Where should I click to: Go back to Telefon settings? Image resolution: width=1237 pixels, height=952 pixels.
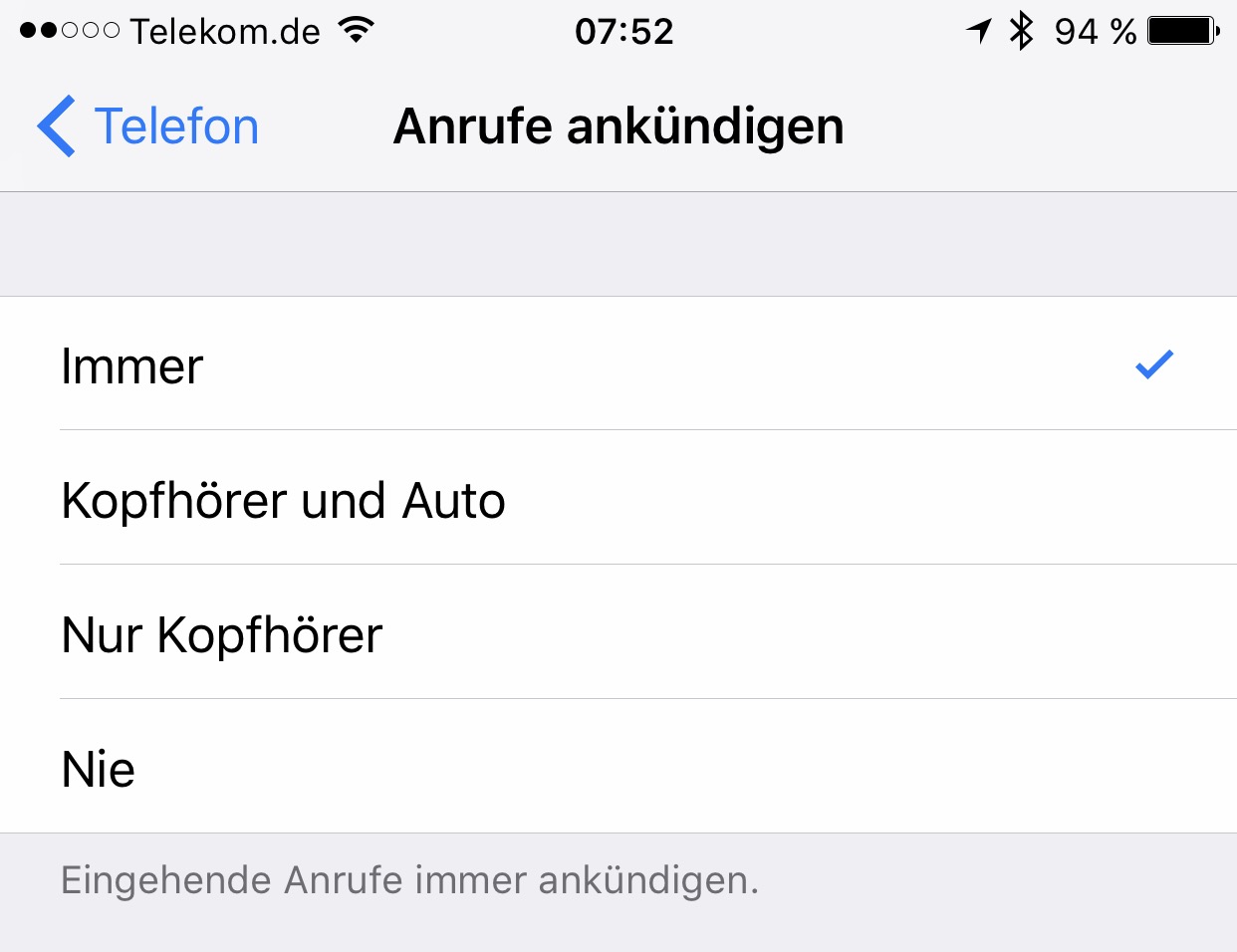pyautogui.click(x=149, y=126)
